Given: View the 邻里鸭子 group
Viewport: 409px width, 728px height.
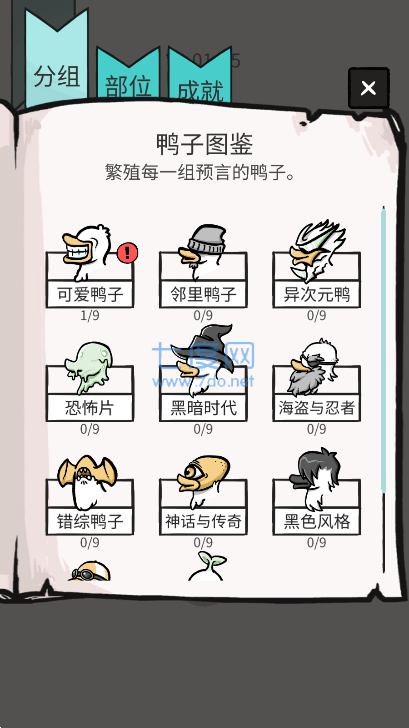Looking at the screenshot, I should (203, 267).
